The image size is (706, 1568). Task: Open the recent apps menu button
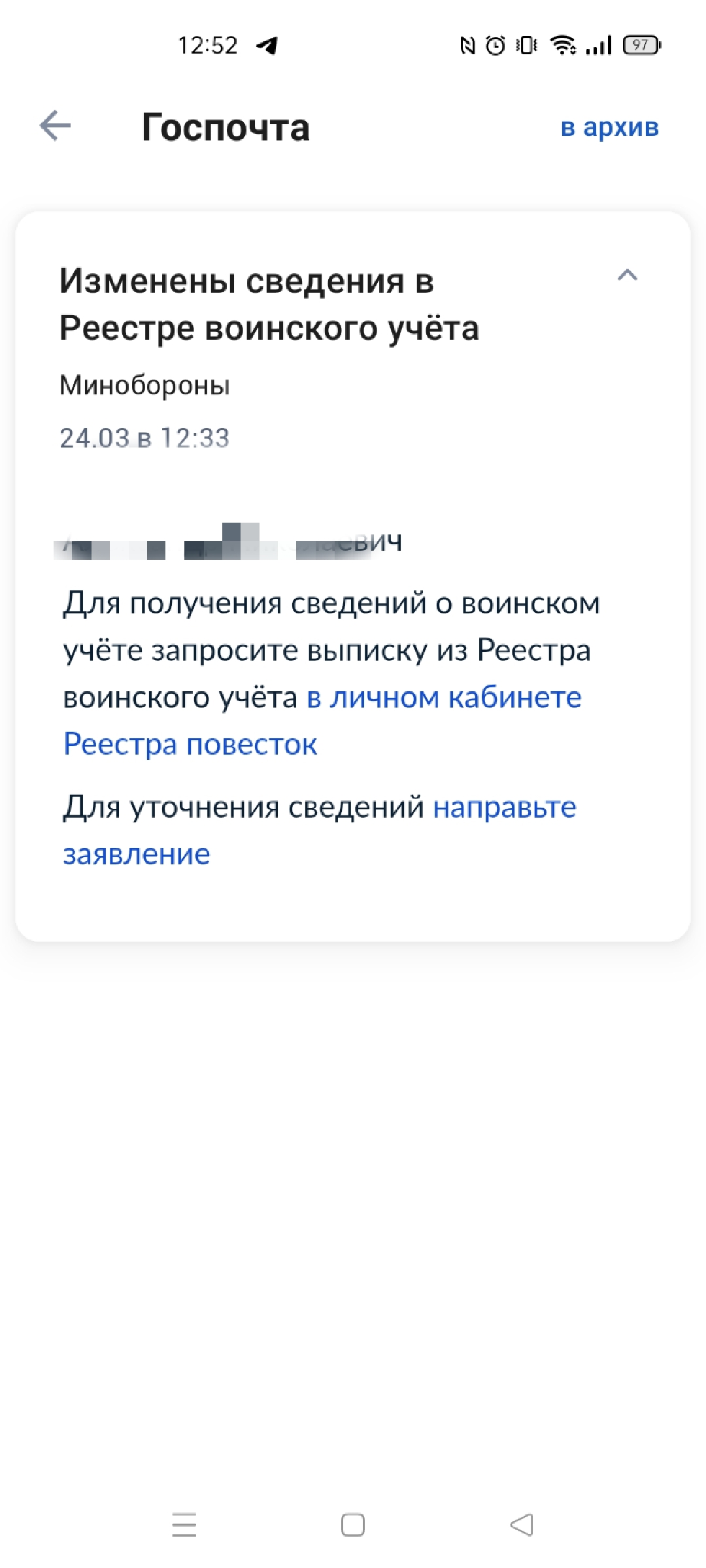(184, 1526)
